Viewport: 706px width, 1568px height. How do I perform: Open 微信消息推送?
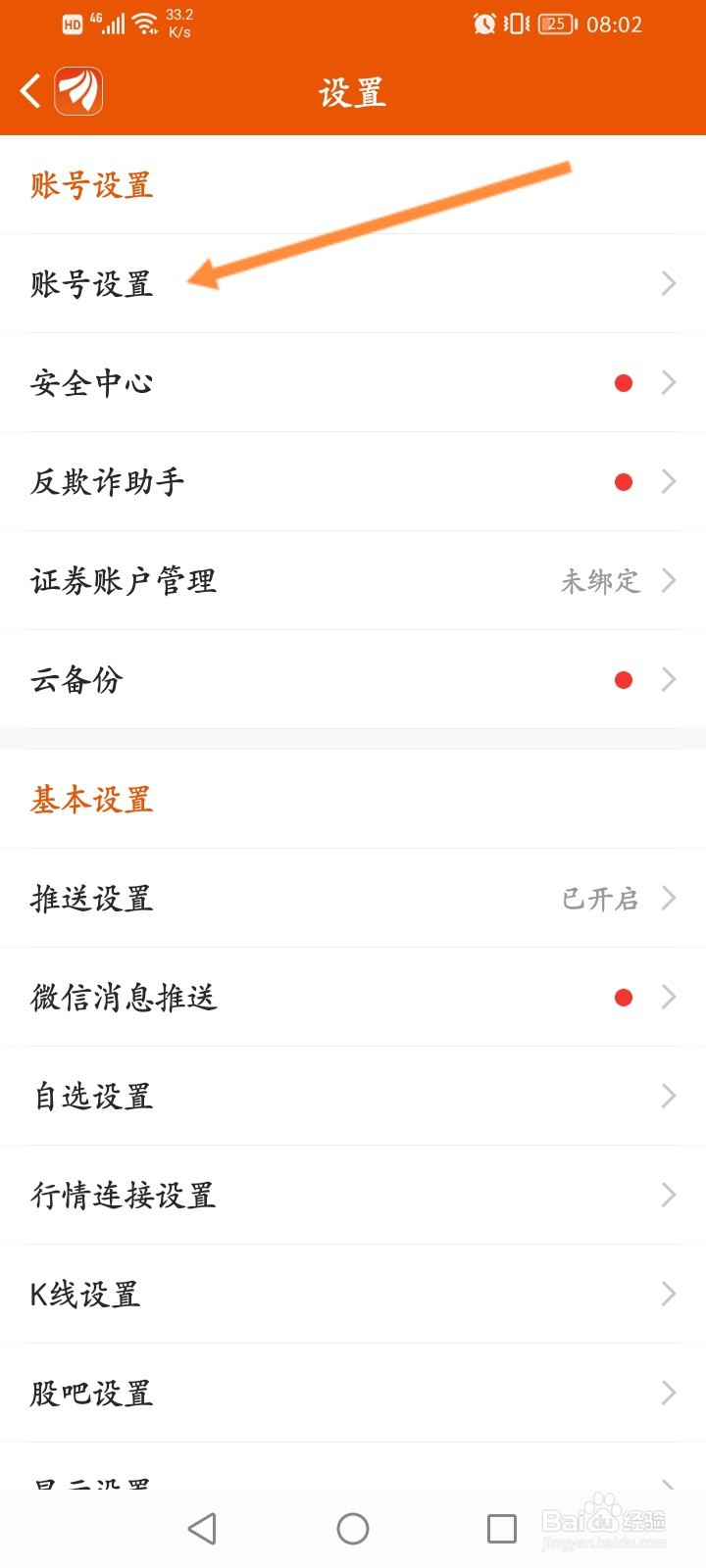(353, 998)
